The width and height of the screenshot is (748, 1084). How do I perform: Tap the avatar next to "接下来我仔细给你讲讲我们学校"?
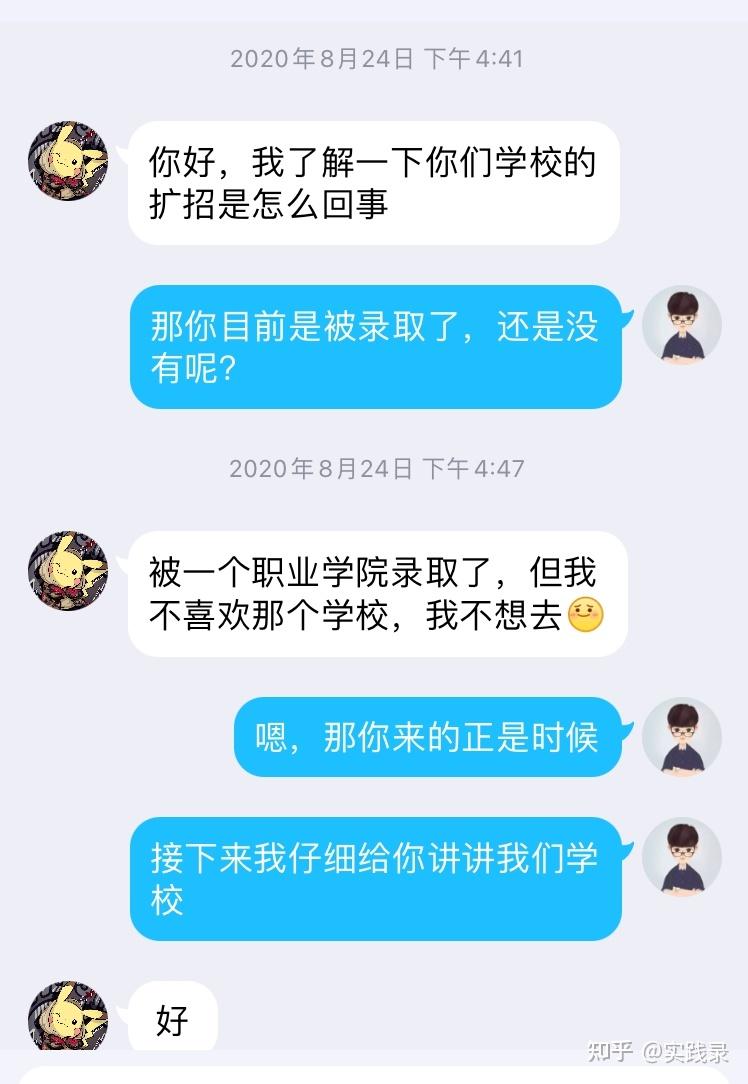pyautogui.click(x=681, y=857)
